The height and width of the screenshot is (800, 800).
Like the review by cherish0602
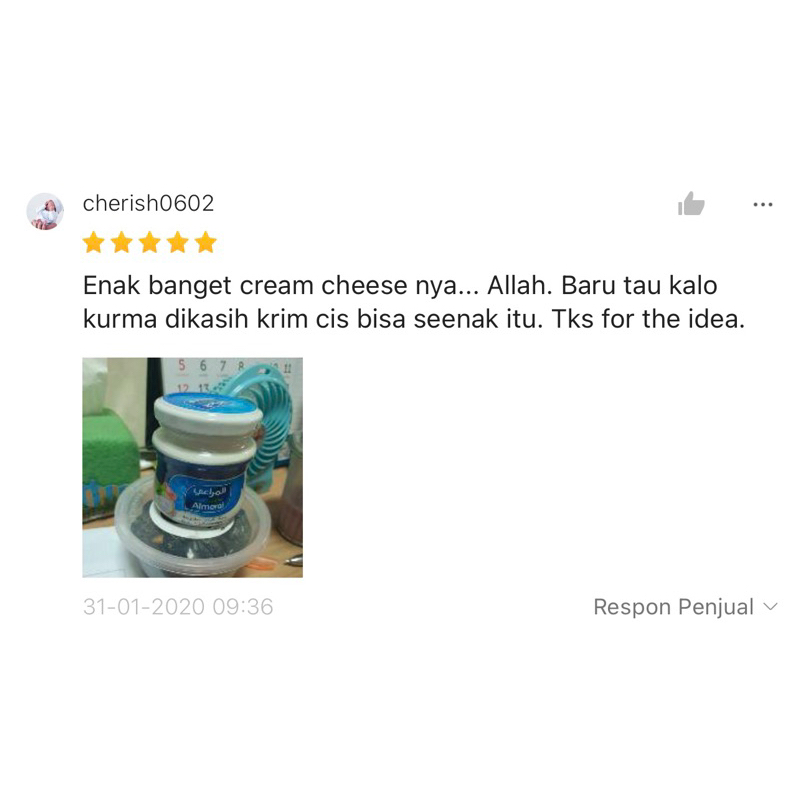[x=691, y=204]
